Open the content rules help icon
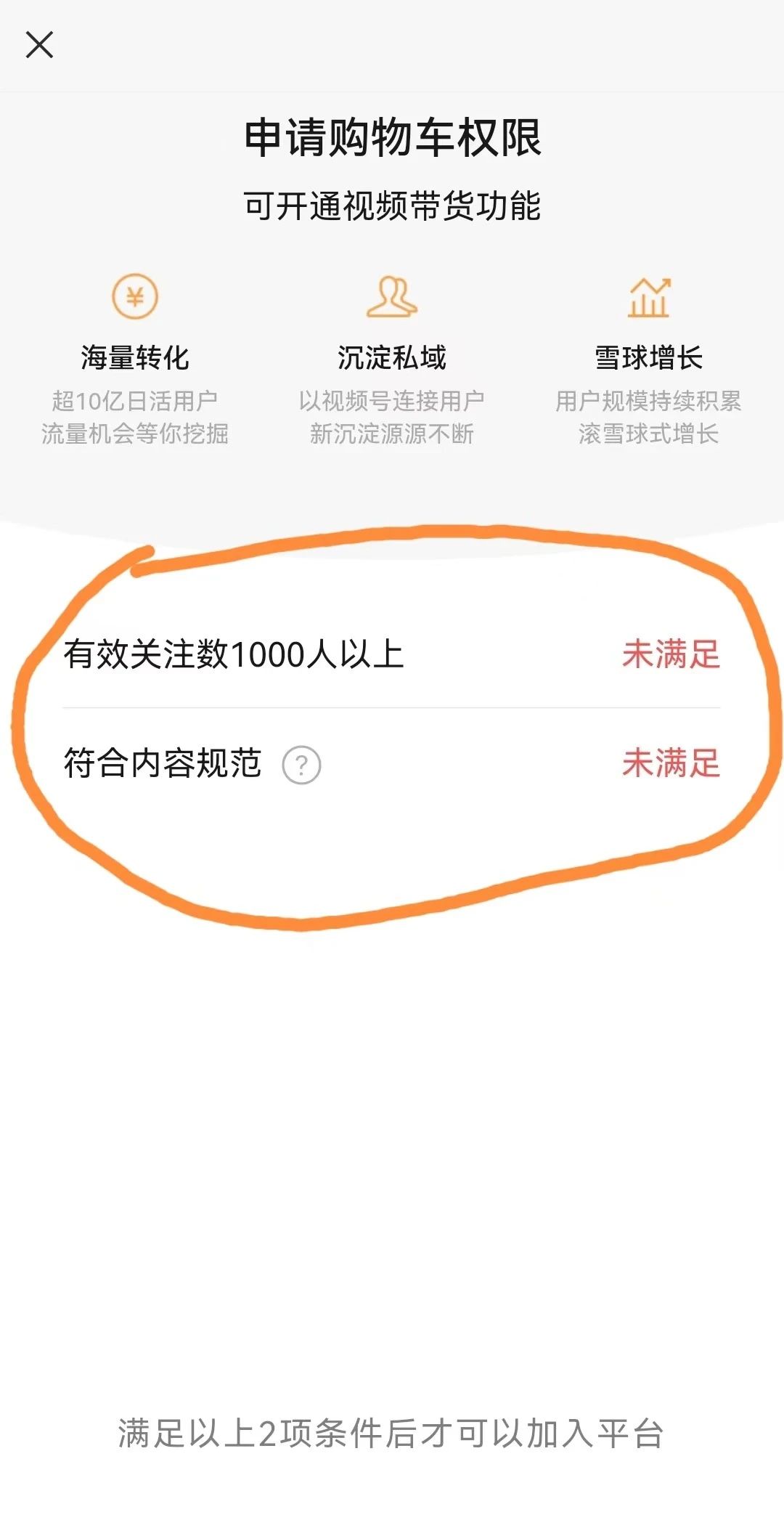The image size is (784, 1528). coord(301,765)
